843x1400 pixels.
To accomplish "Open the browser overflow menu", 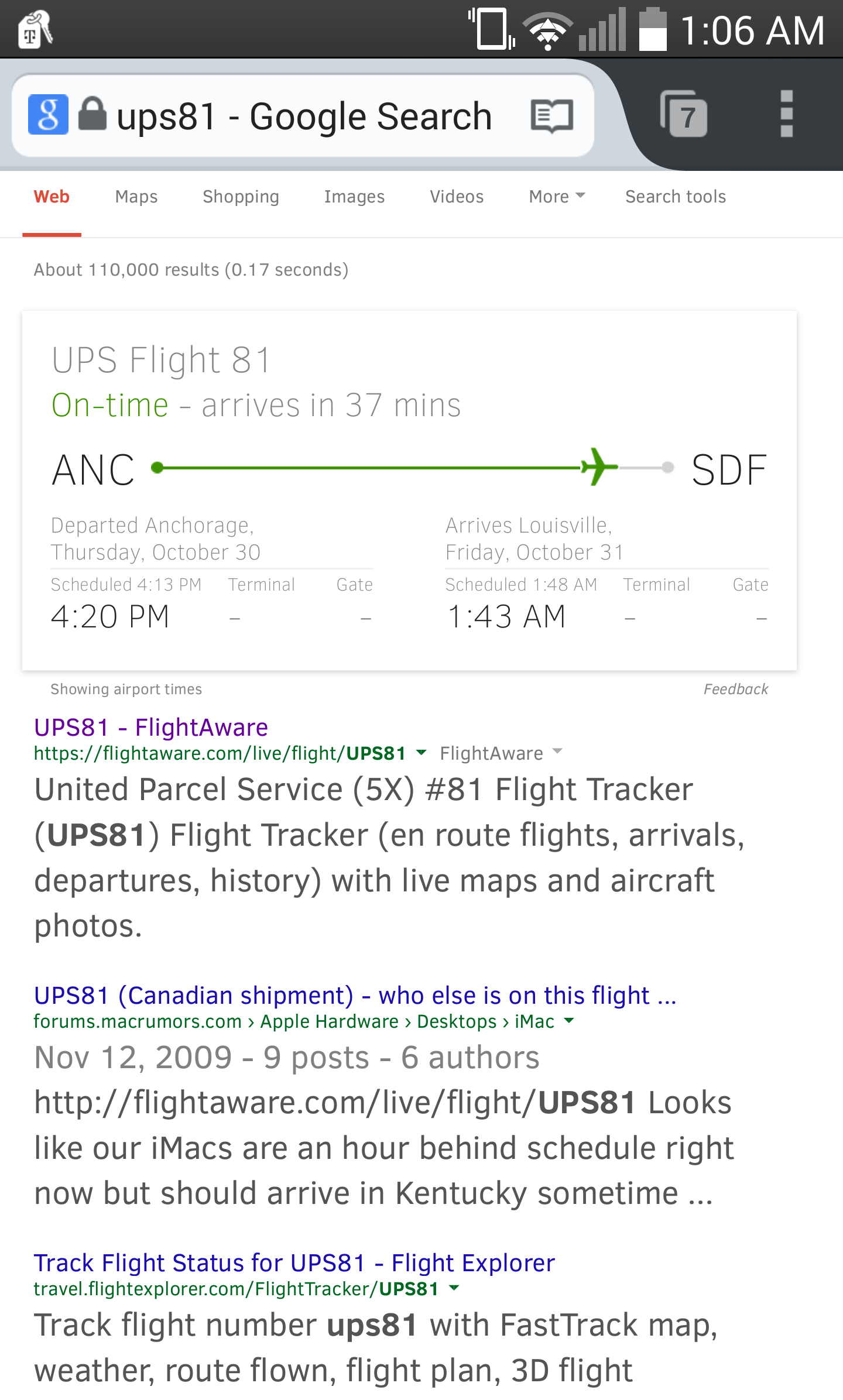I will click(x=787, y=114).
